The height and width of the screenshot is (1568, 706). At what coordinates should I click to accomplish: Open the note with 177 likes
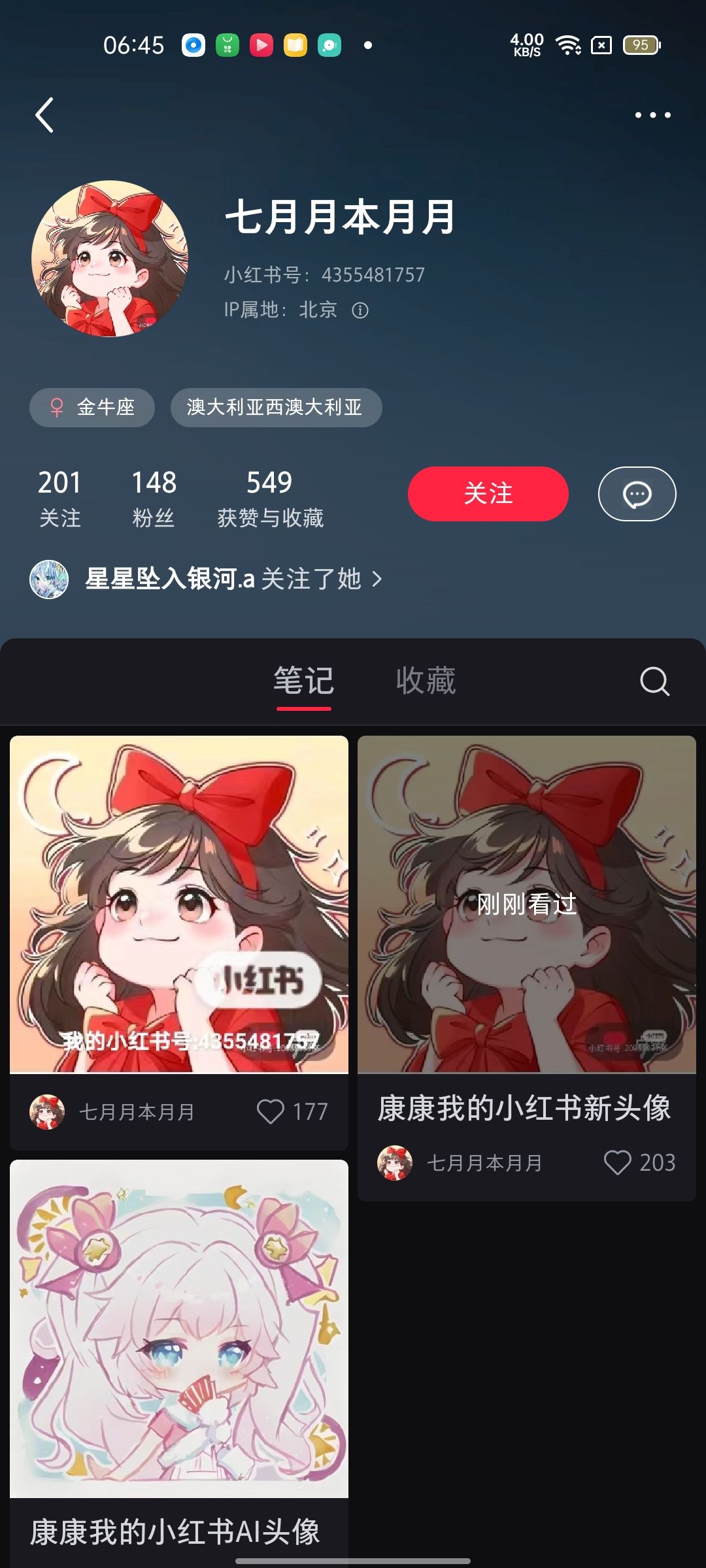coord(179,904)
